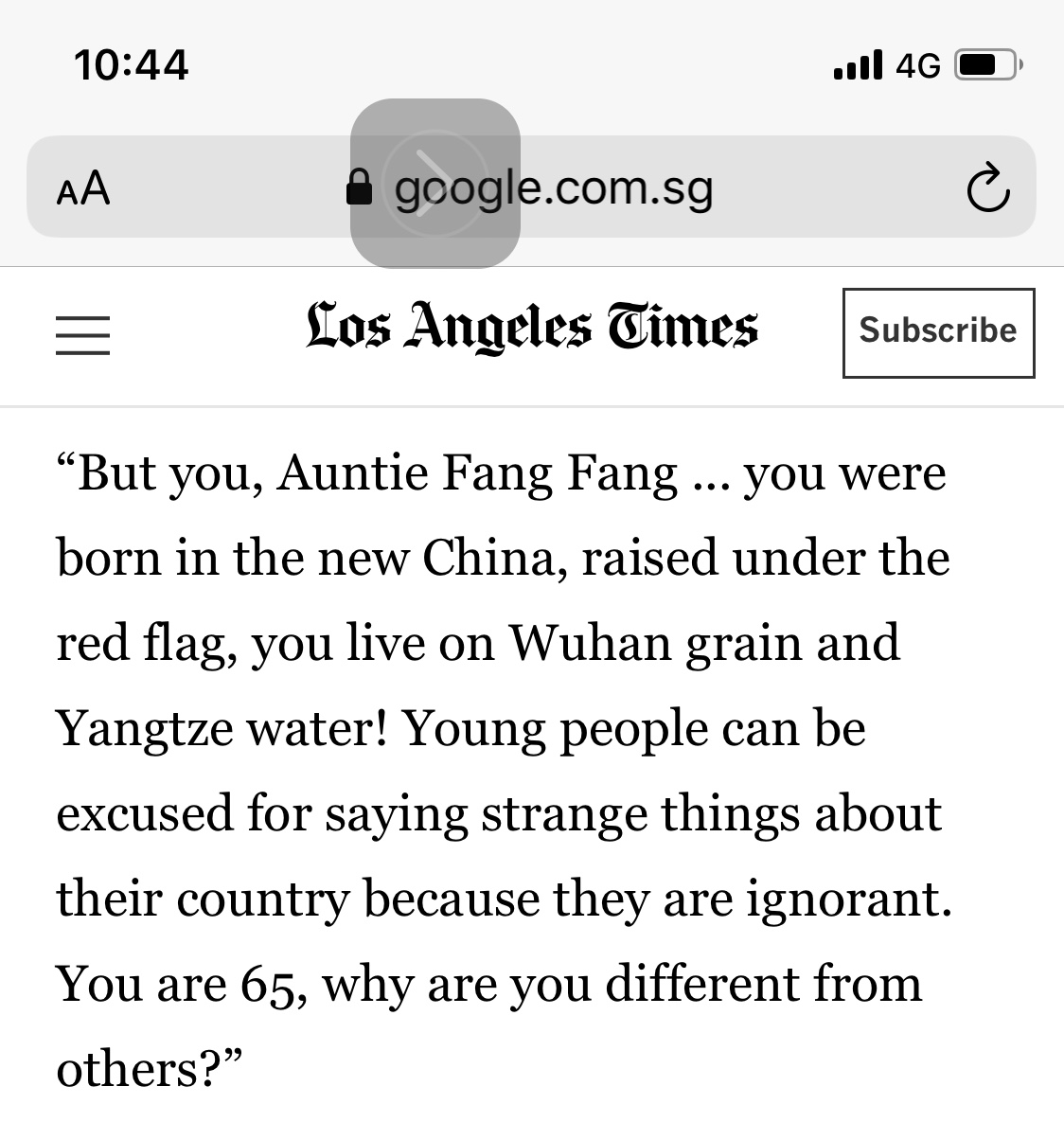Reload the page in Safari
The width and height of the screenshot is (1064, 1140).
pos(987,187)
